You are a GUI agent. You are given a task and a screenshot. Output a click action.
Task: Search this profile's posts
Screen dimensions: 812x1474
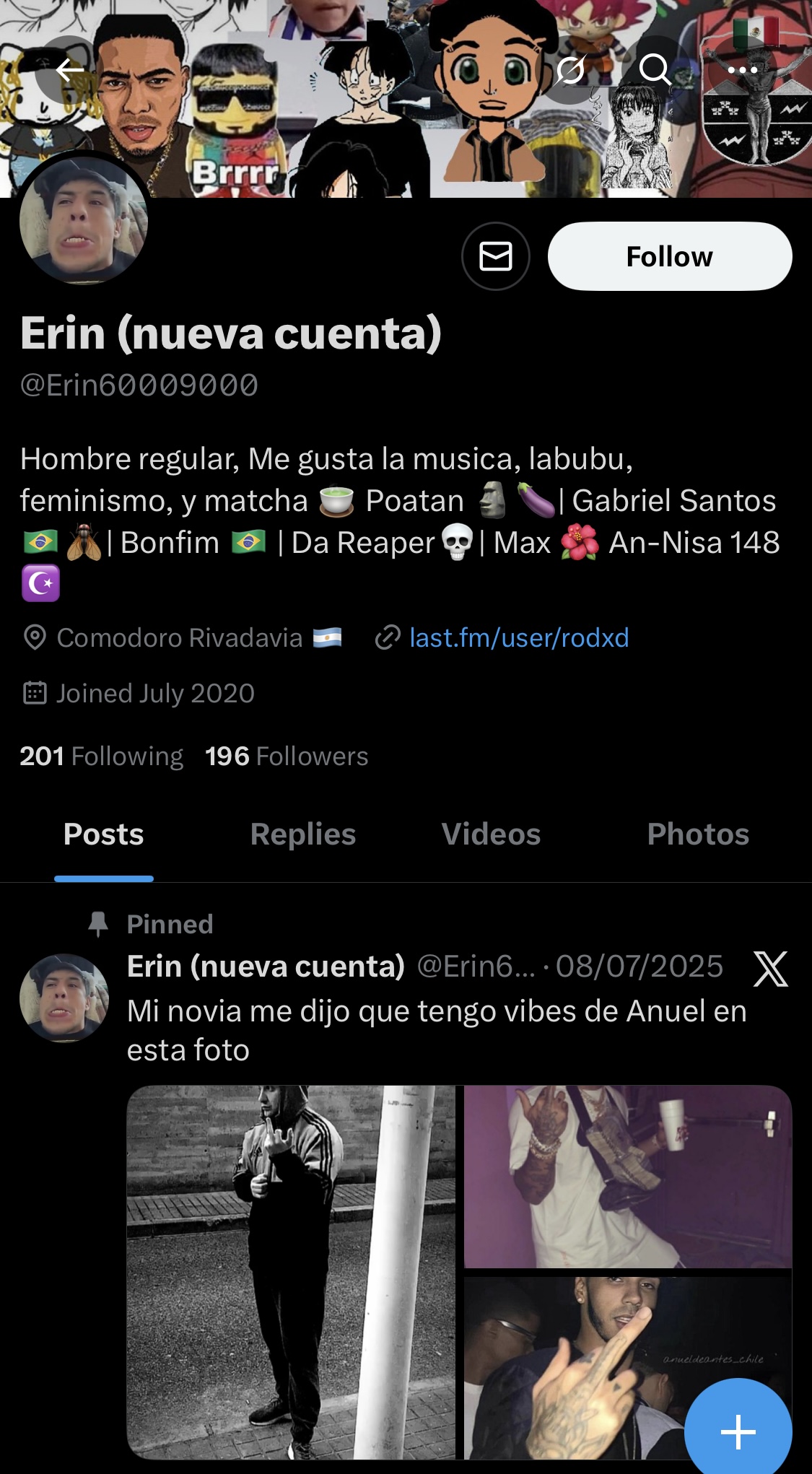click(x=655, y=70)
